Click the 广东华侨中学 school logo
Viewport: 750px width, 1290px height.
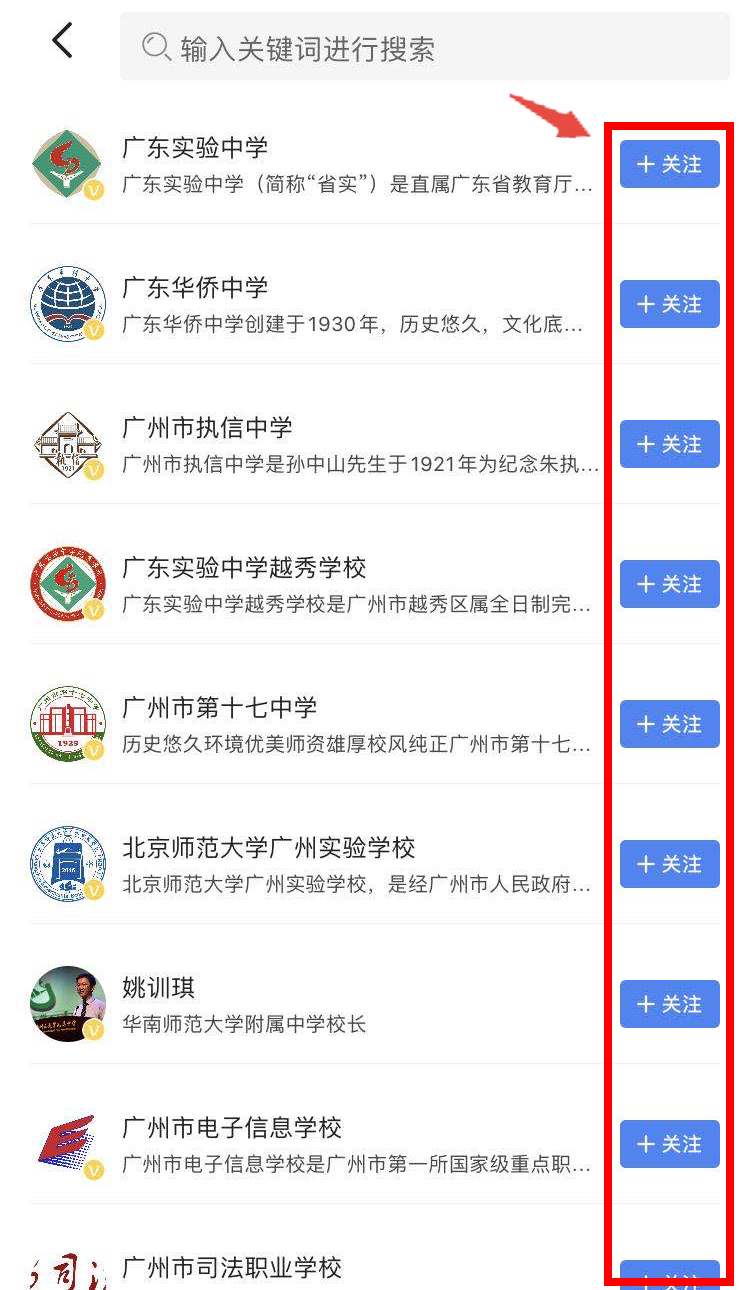coord(66,303)
